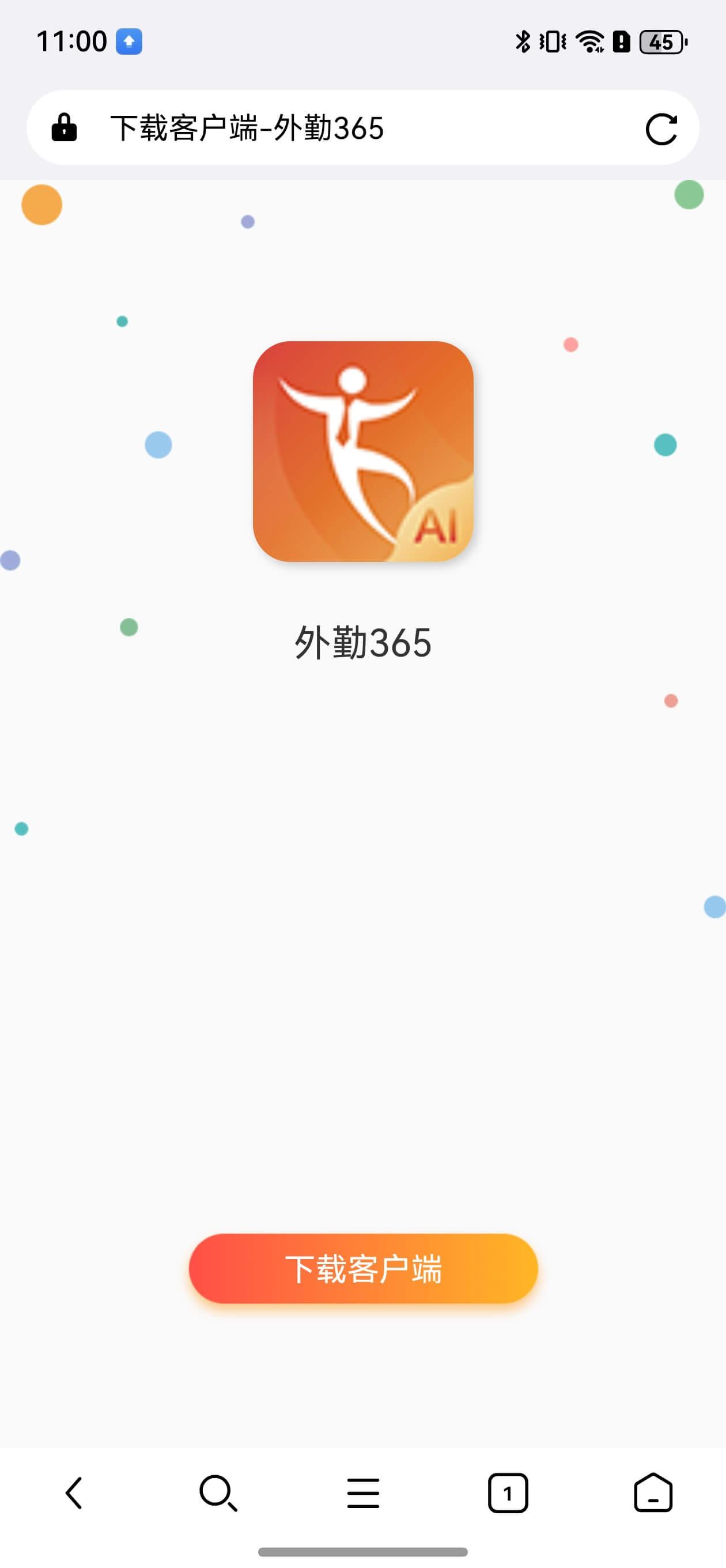View site security info via lock icon

coord(64,128)
